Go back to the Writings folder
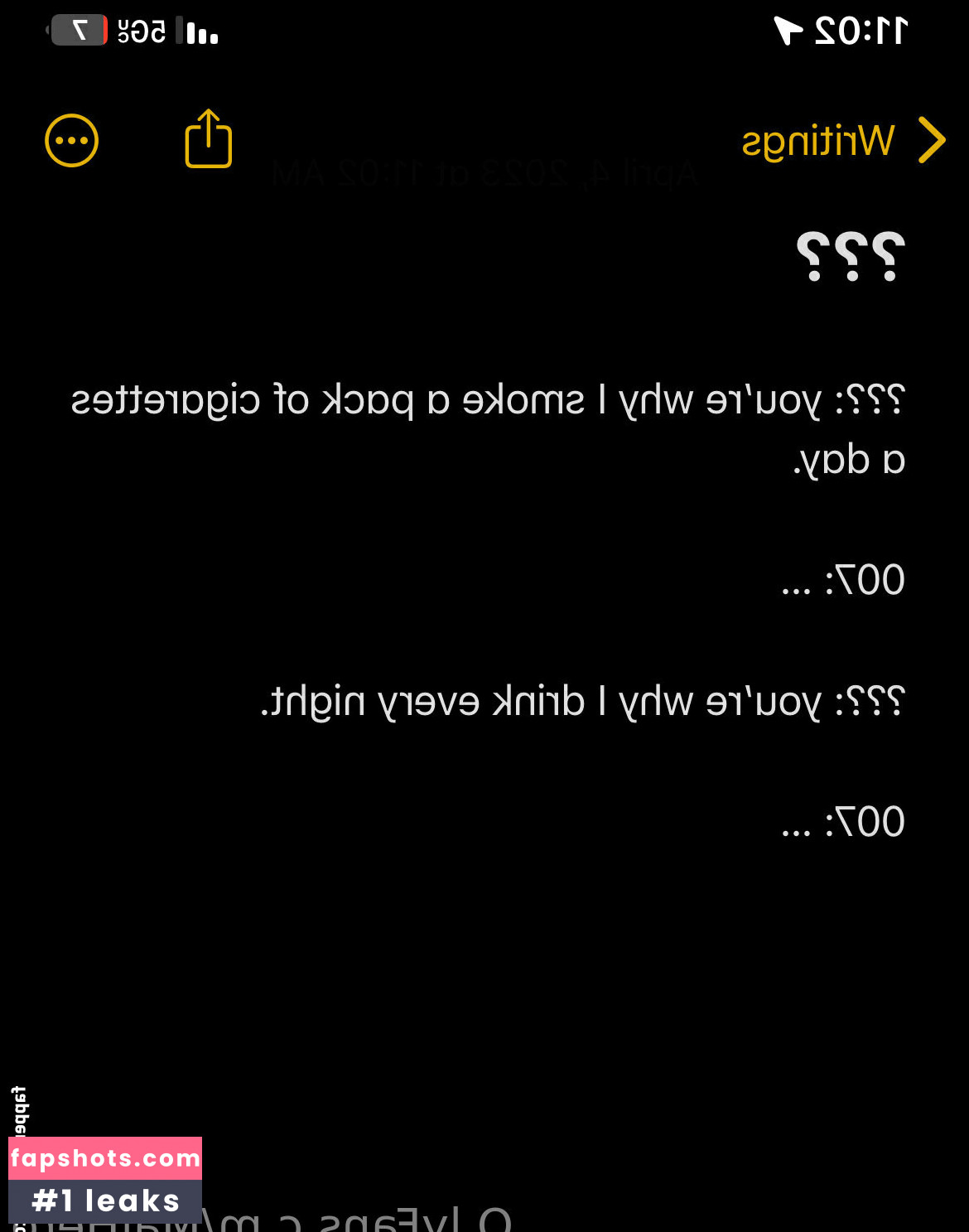Screen dimensions: 969x1232 (x=845, y=141)
